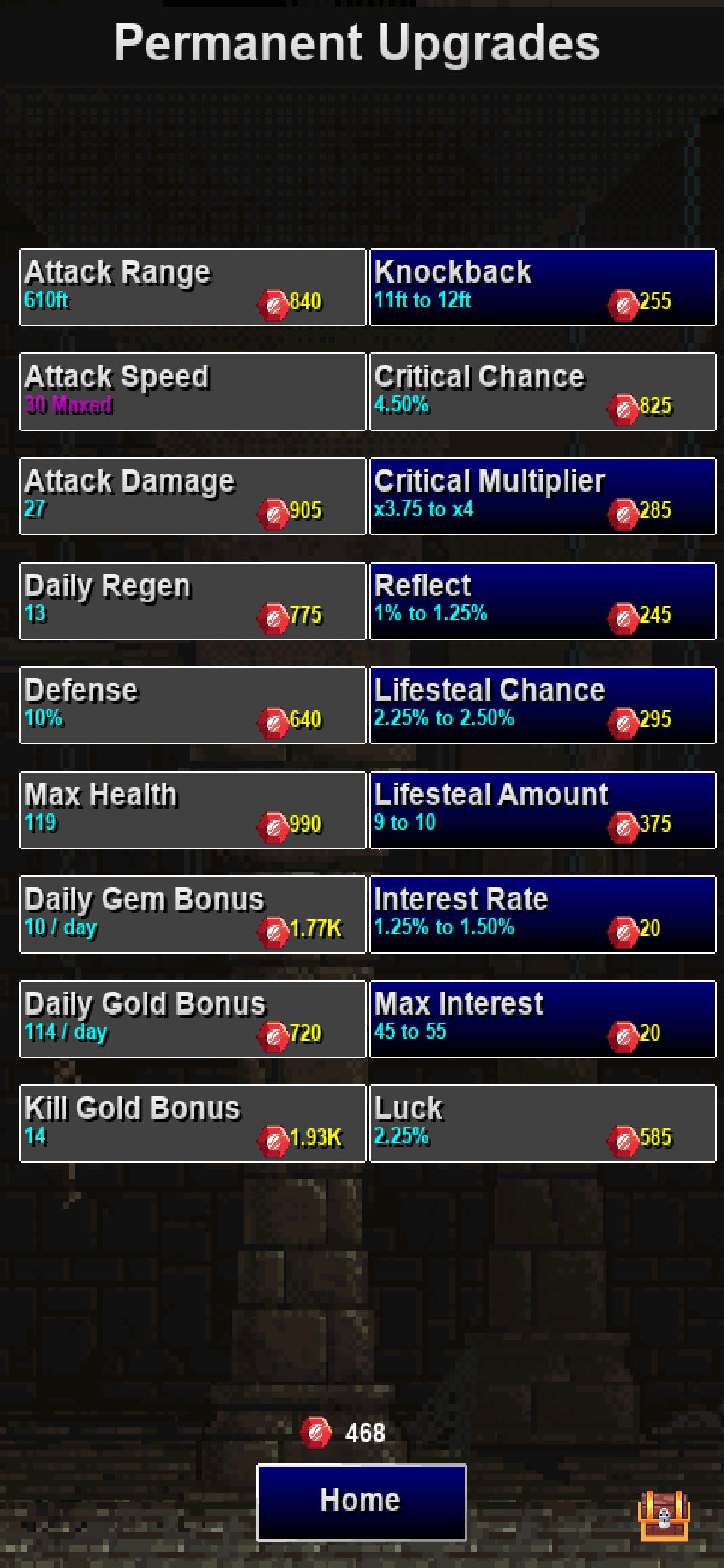Viewport: 724px width, 1568px height.
Task: Return to the Home screen
Action: pyautogui.click(x=361, y=1502)
